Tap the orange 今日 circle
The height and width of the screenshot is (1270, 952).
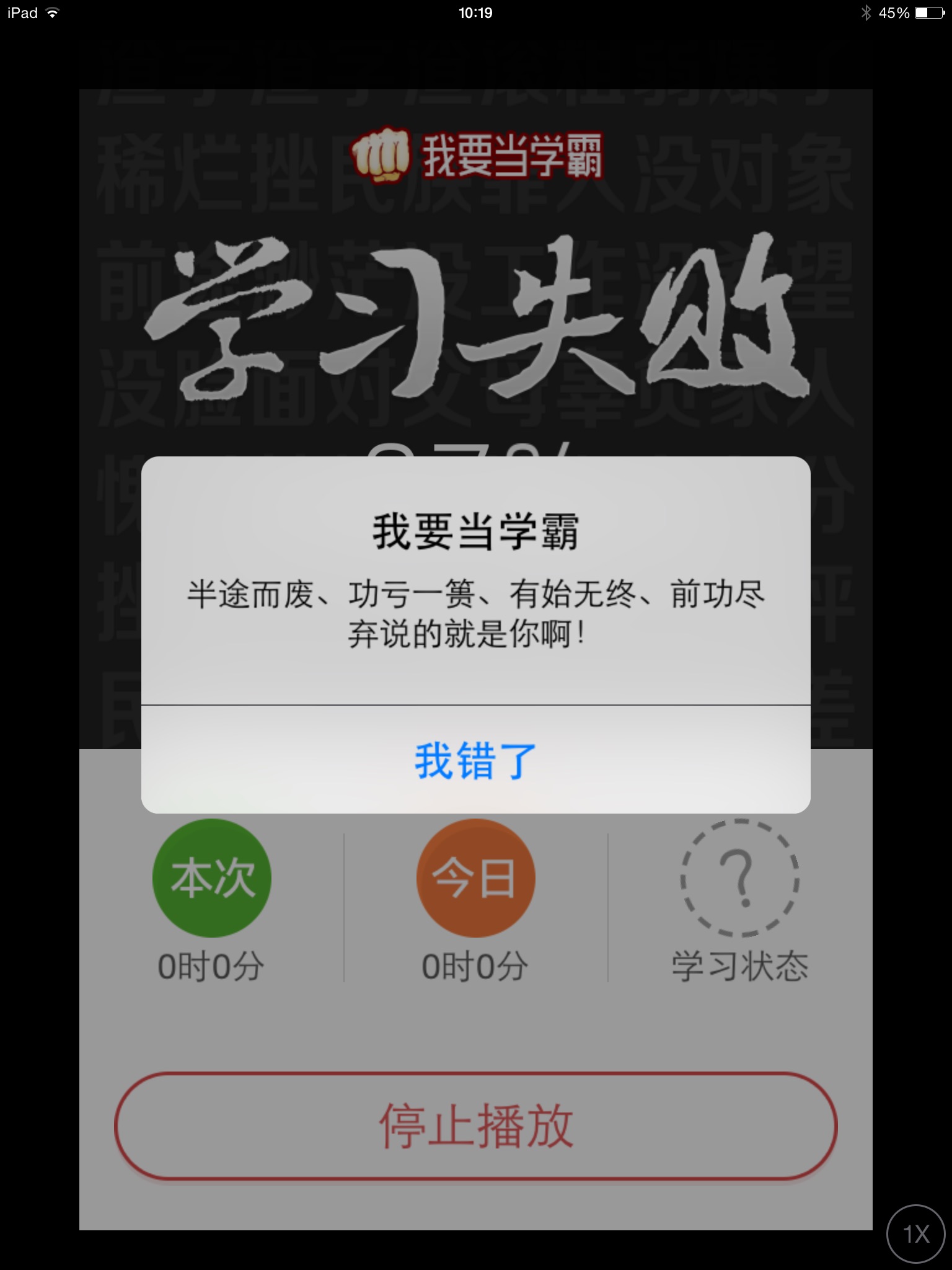point(475,878)
